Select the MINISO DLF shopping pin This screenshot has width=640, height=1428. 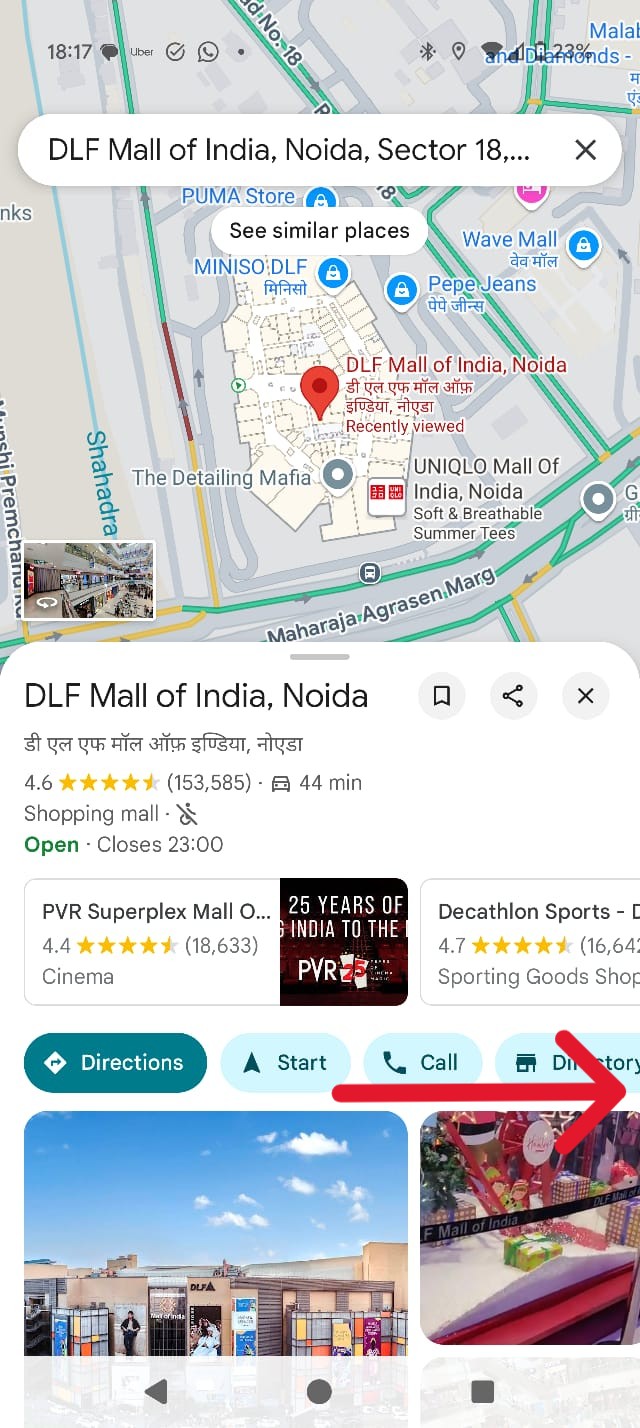point(332,271)
